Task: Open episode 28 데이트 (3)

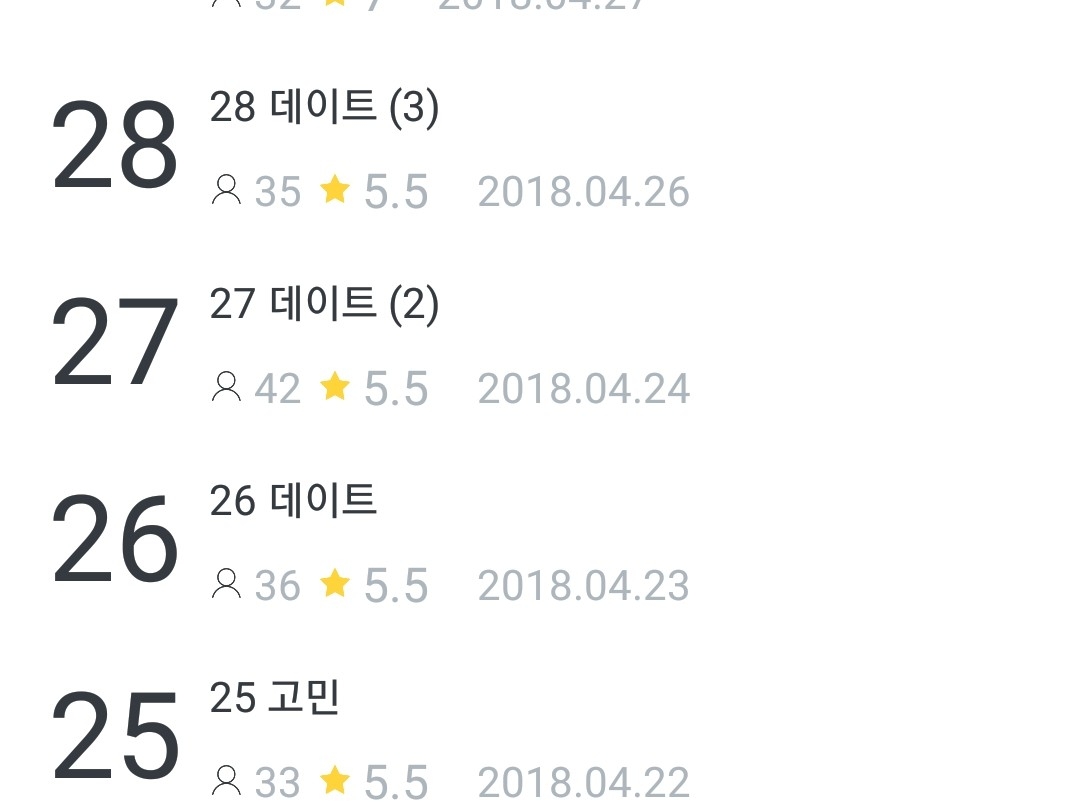Action: click(x=324, y=108)
